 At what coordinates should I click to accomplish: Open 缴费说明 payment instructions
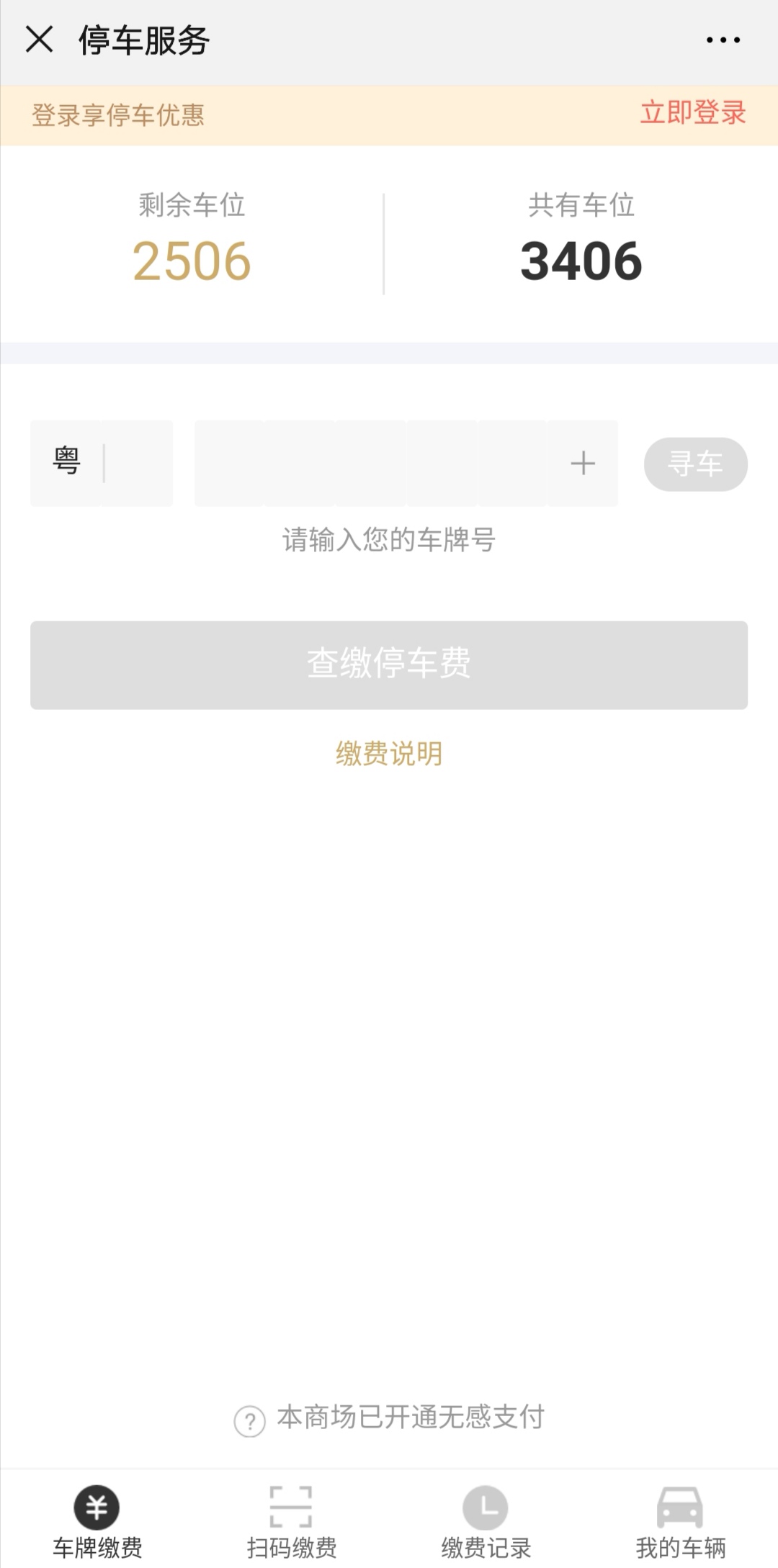tap(389, 754)
